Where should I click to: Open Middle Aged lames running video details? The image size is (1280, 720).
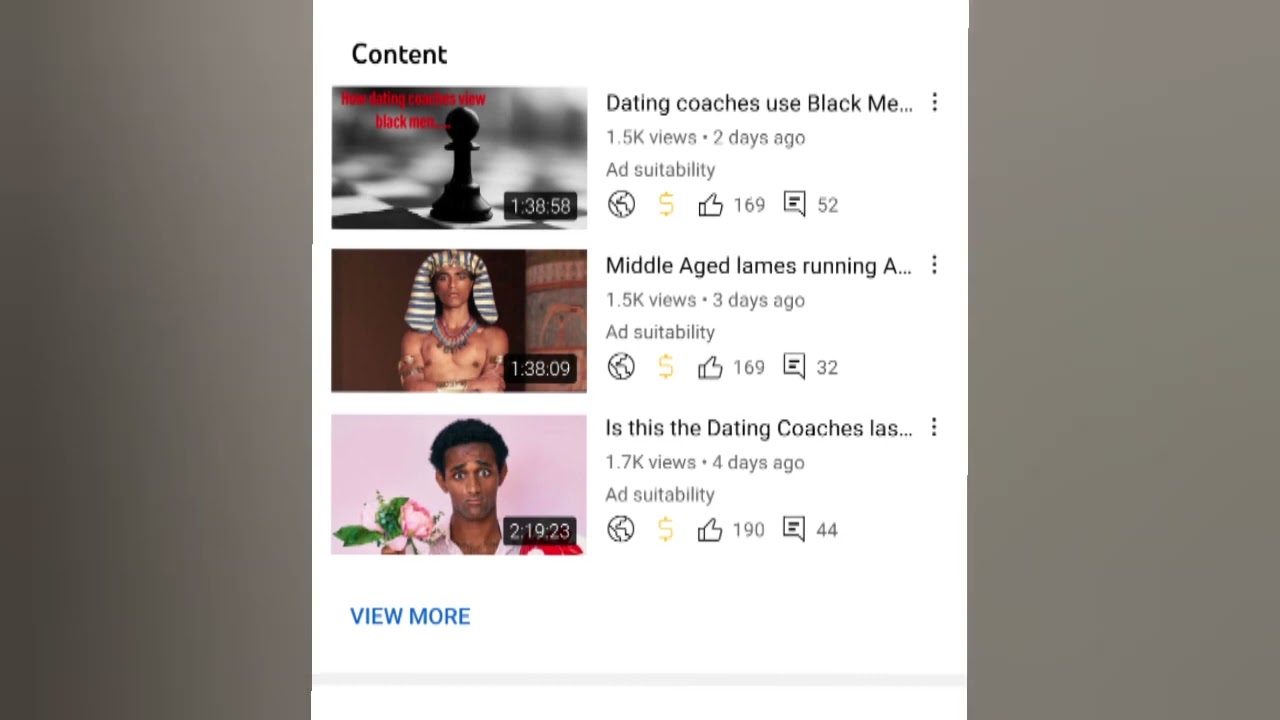(758, 266)
